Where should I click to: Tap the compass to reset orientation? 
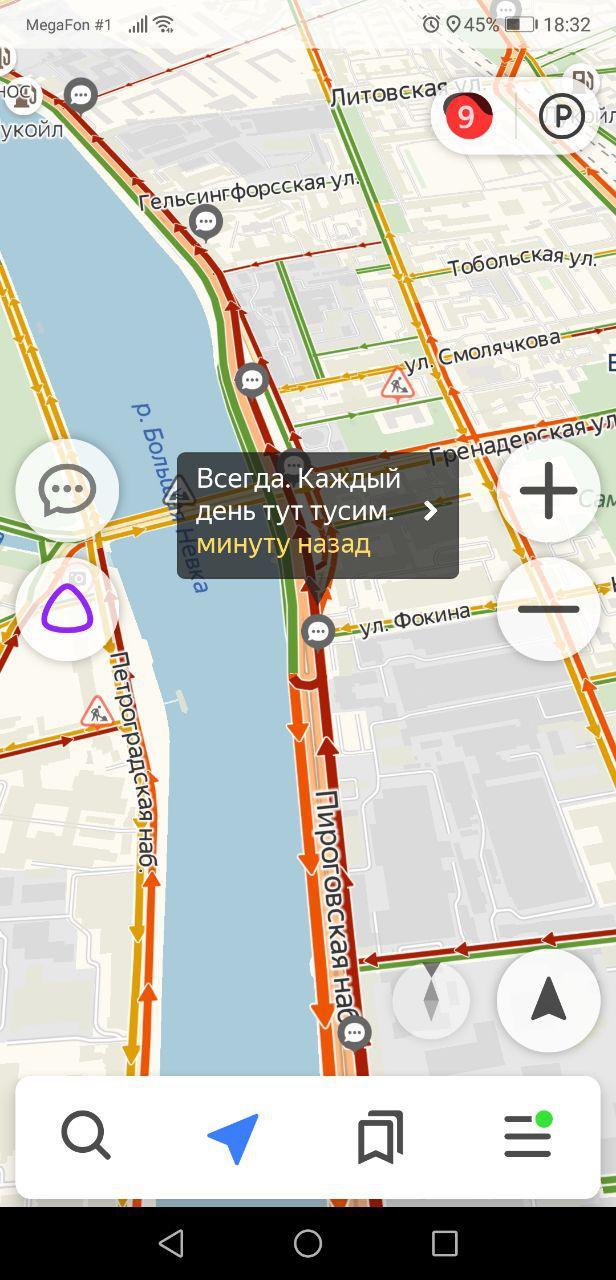pos(431,998)
